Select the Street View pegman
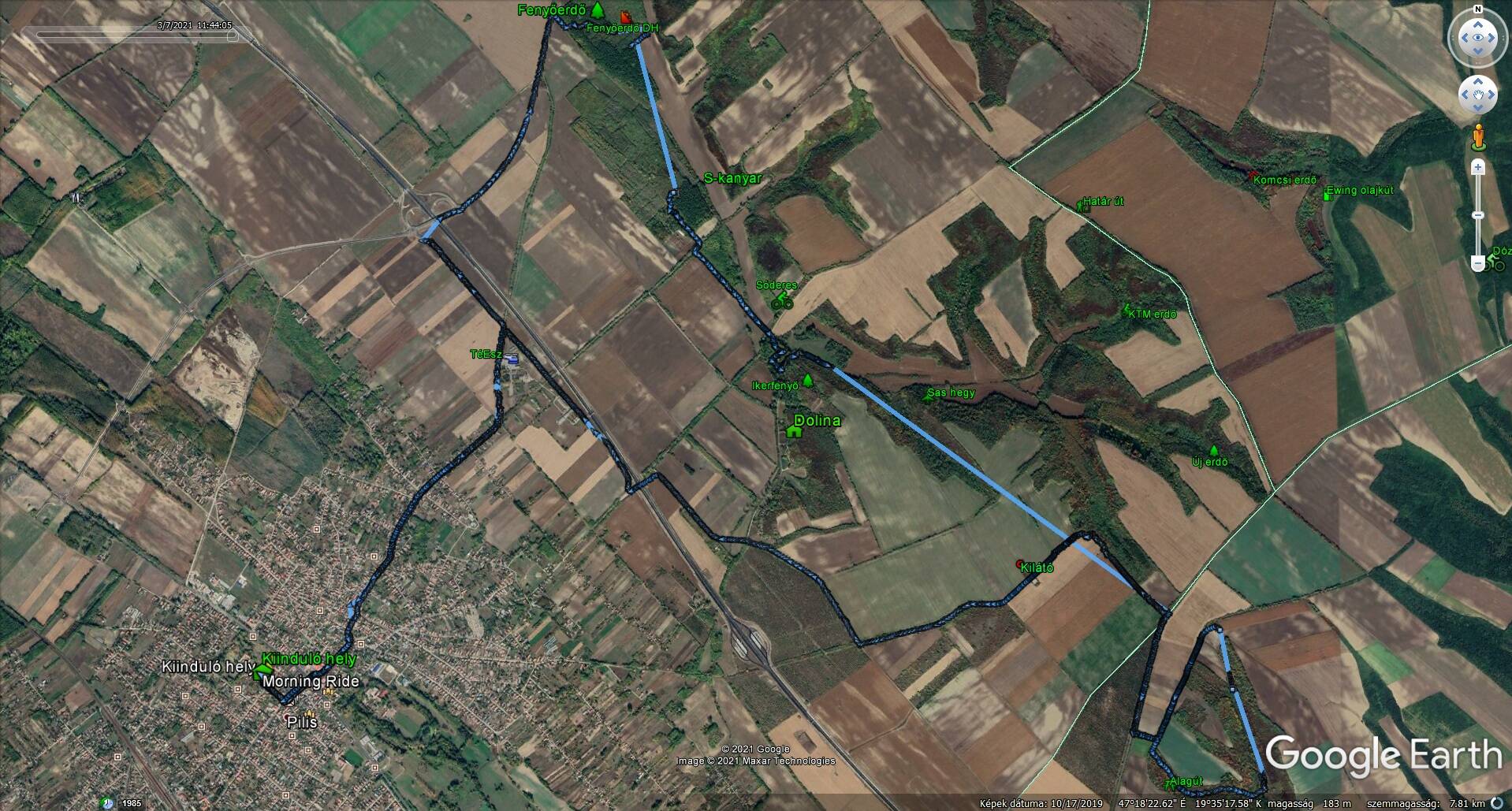Image resolution: width=1512 pixels, height=811 pixels. pyautogui.click(x=1478, y=136)
